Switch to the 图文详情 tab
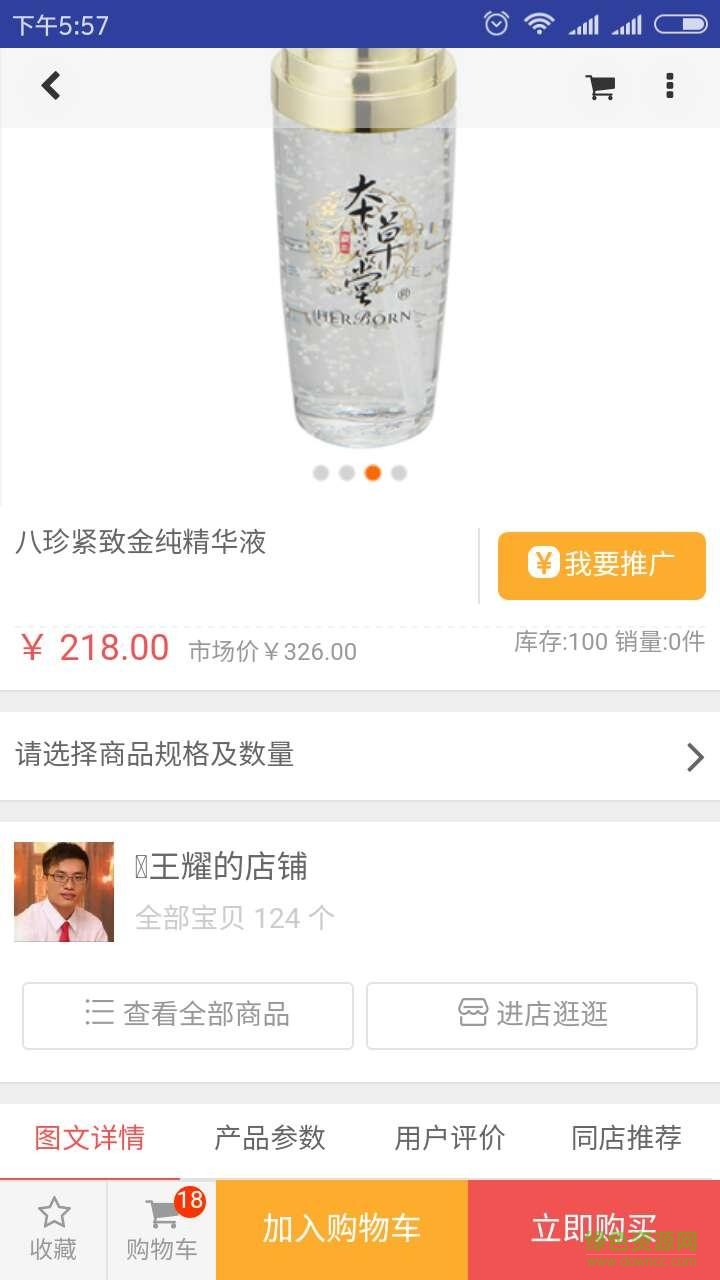Image resolution: width=720 pixels, height=1280 pixels. 90,1138
